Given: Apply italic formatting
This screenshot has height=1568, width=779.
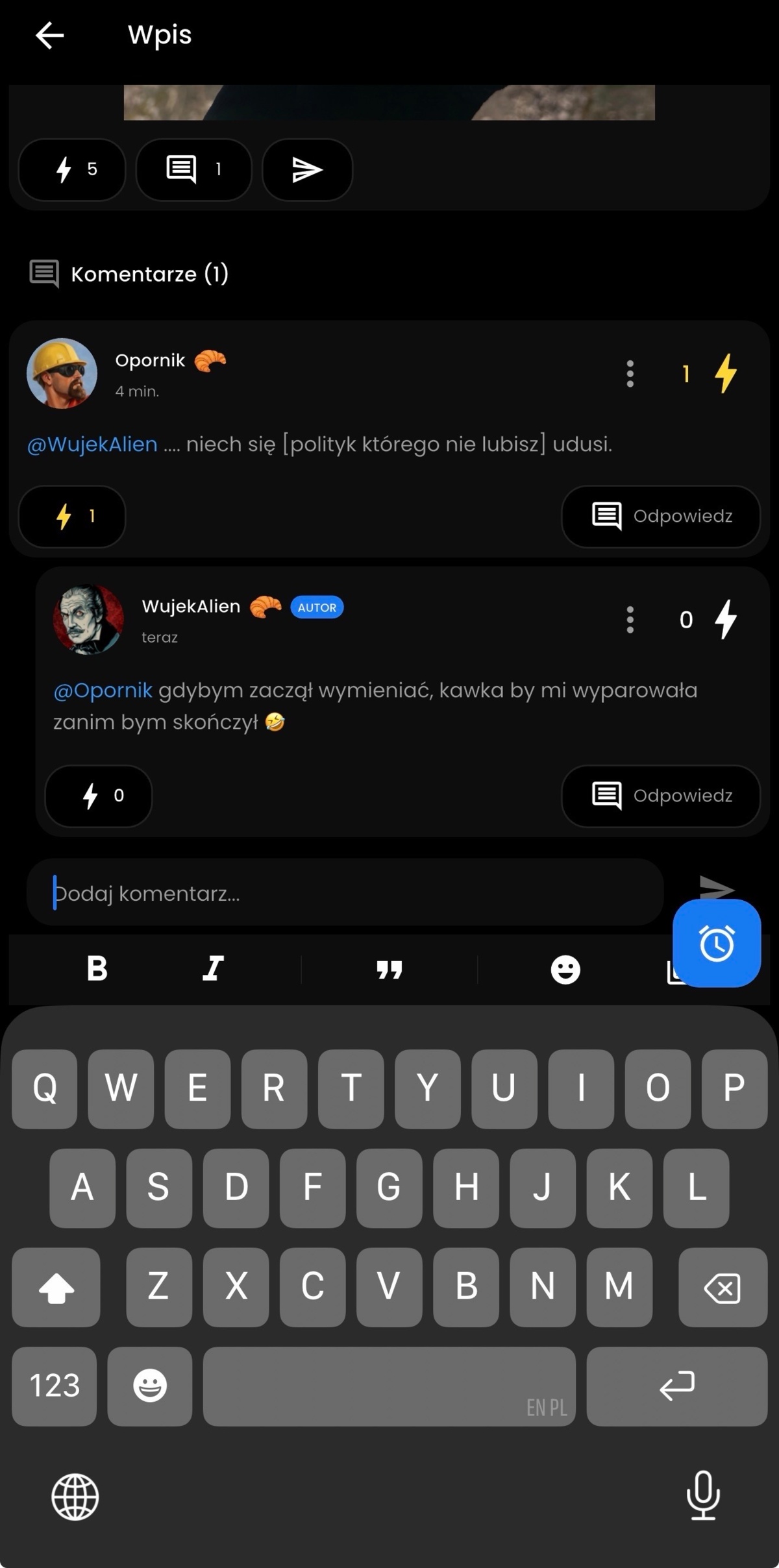Looking at the screenshot, I should click(213, 969).
